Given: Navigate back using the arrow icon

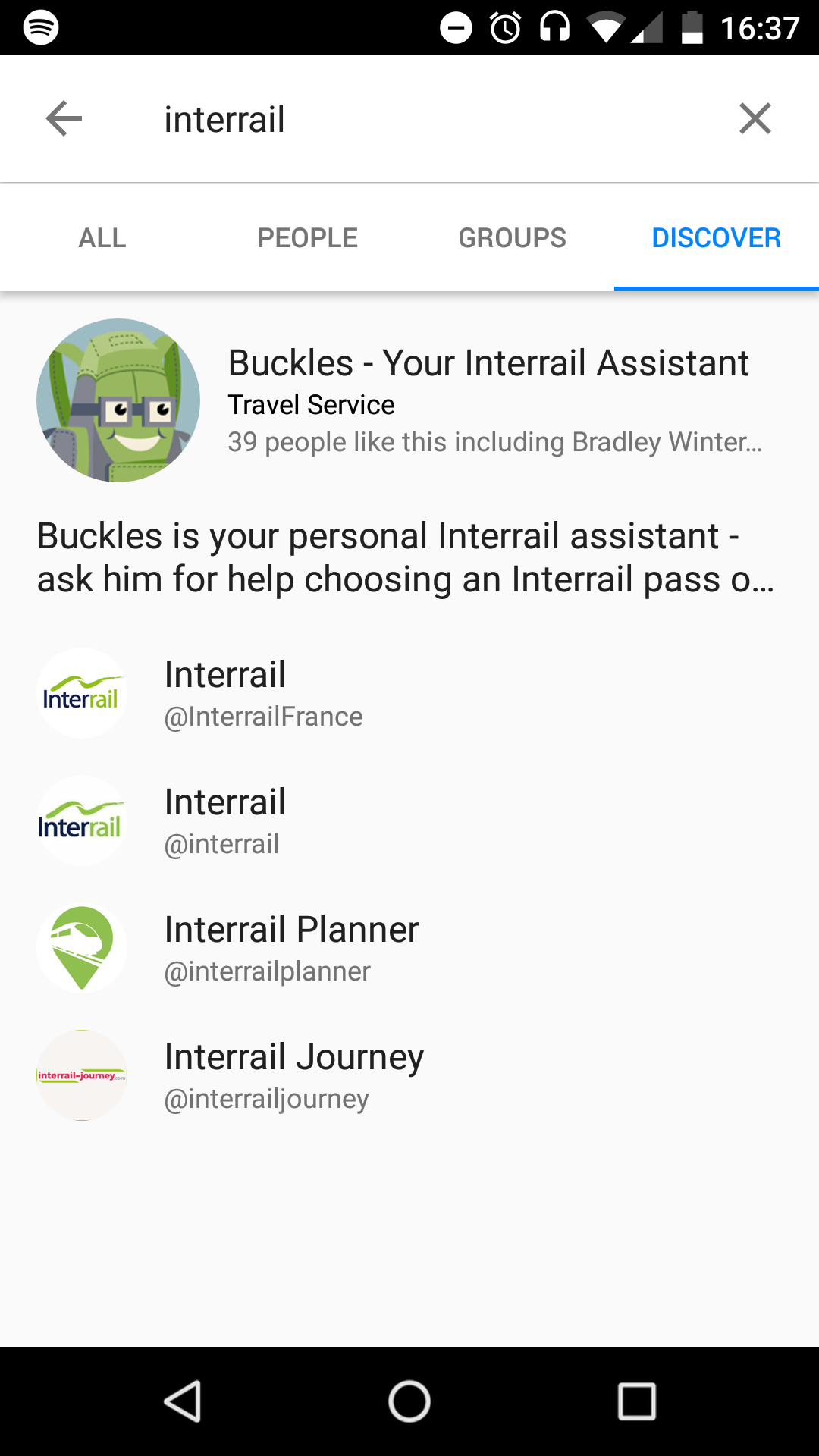Looking at the screenshot, I should click(x=64, y=118).
